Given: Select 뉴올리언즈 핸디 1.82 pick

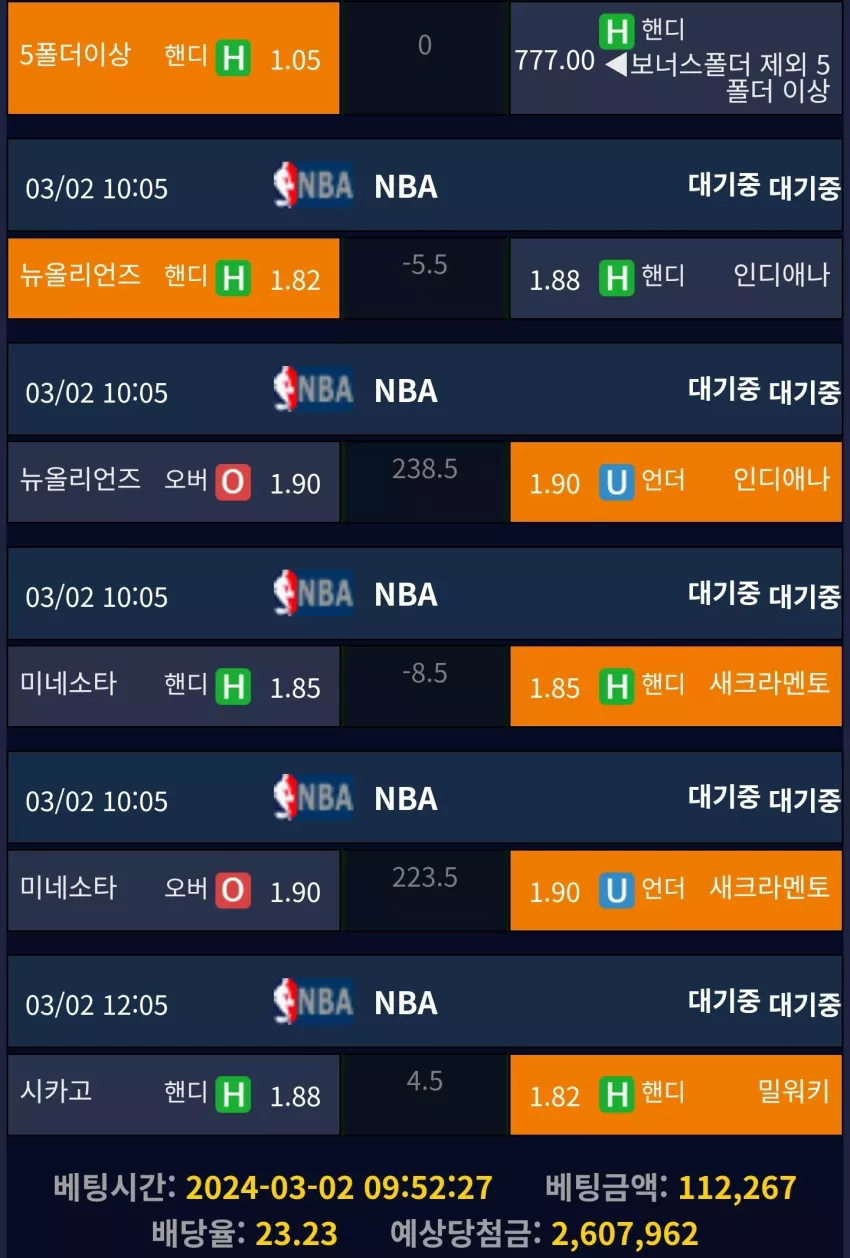Looking at the screenshot, I should pyautogui.click(x=173, y=278).
